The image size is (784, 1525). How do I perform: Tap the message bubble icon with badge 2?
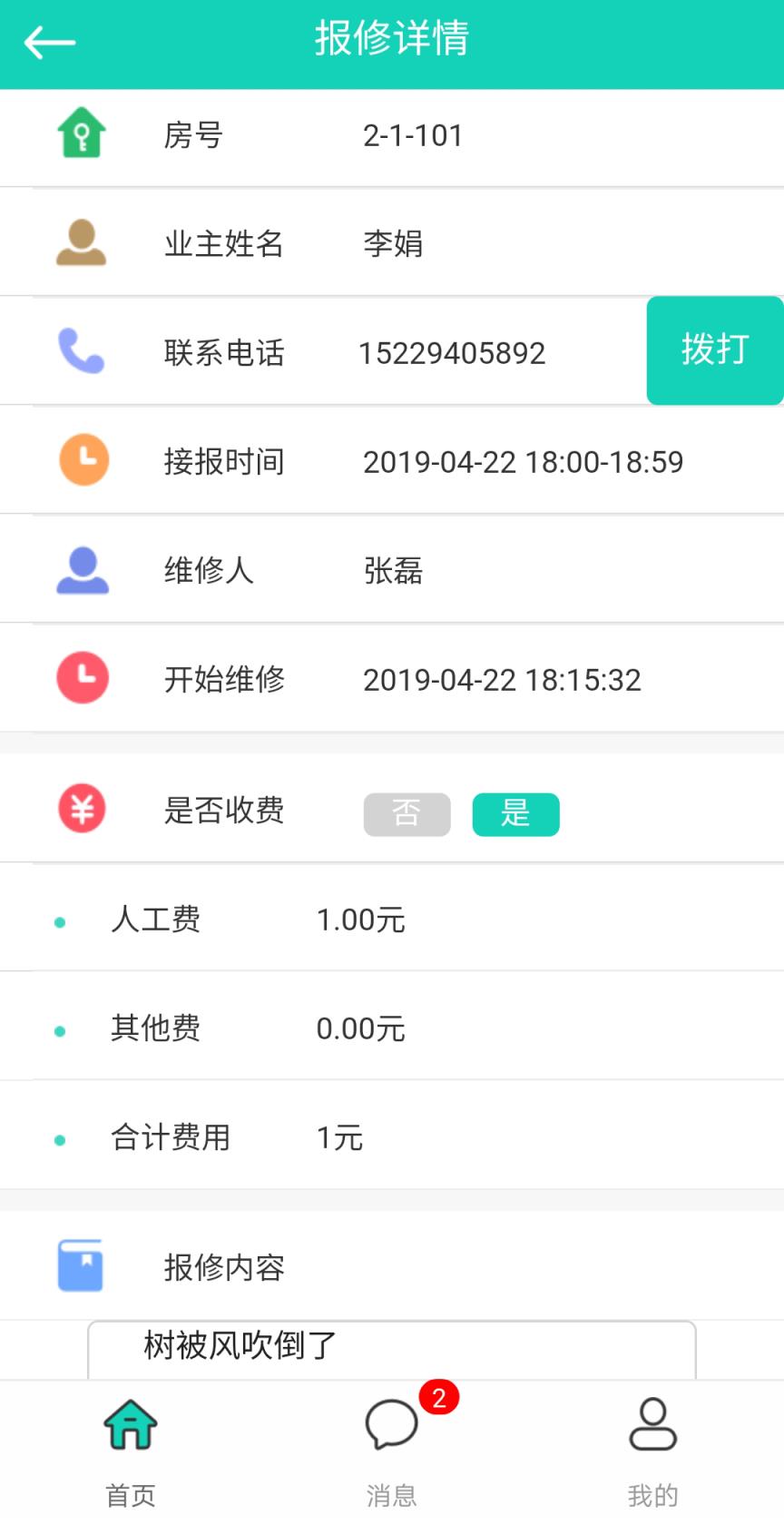pyautogui.click(x=392, y=1425)
